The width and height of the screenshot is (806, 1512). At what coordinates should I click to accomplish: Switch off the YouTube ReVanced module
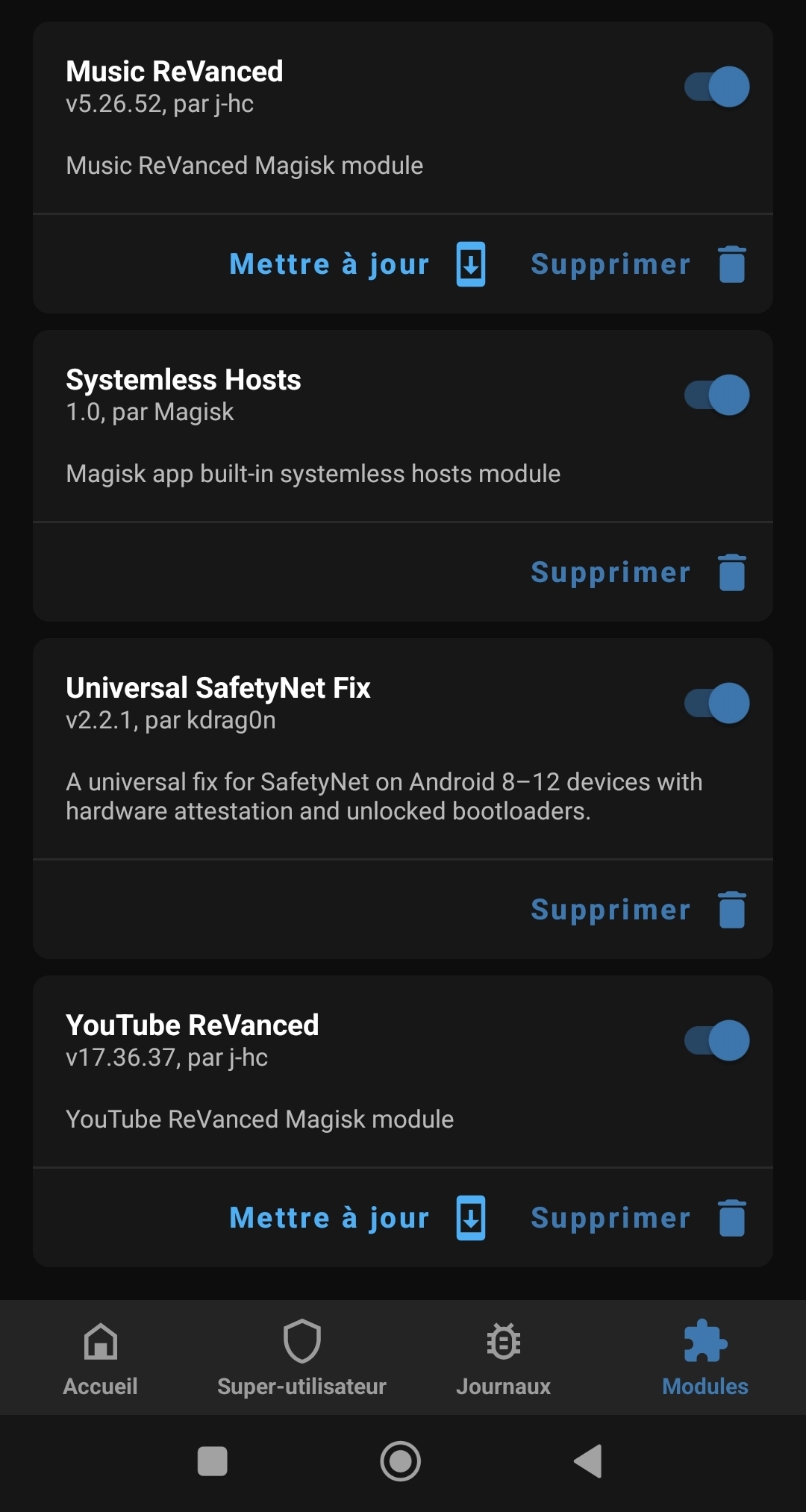tap(716, 1040)
